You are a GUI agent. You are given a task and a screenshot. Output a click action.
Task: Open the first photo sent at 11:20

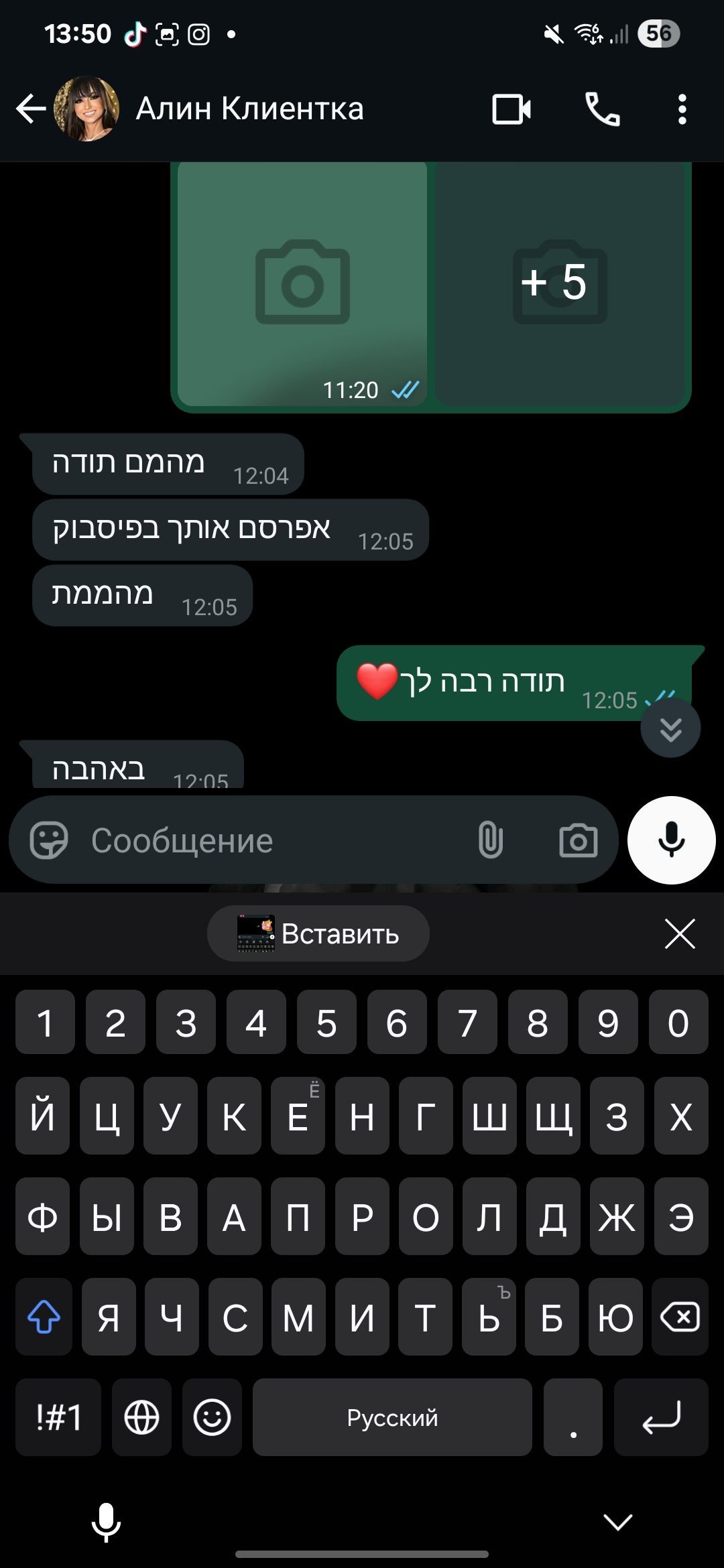click(302, 283)
